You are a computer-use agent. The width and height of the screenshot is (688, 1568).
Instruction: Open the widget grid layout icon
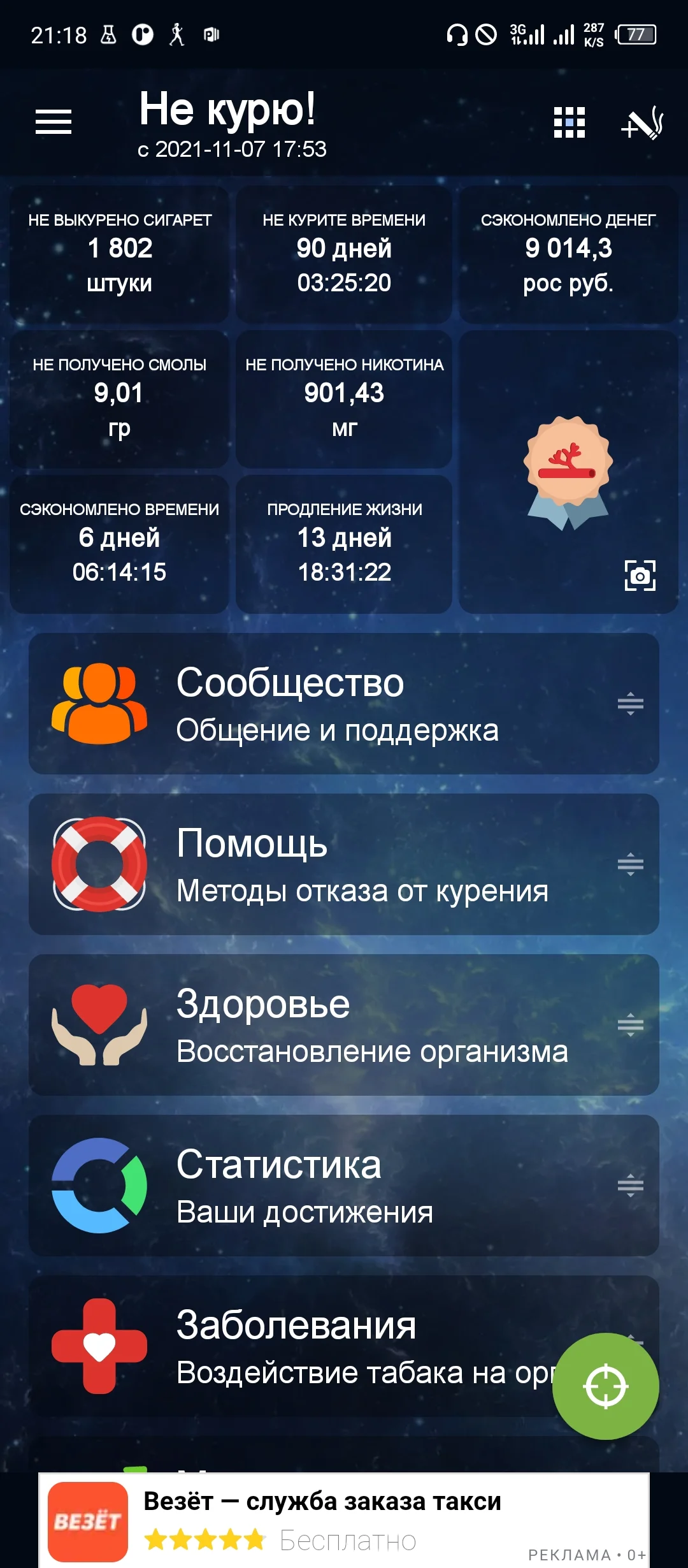pos(568,122)
